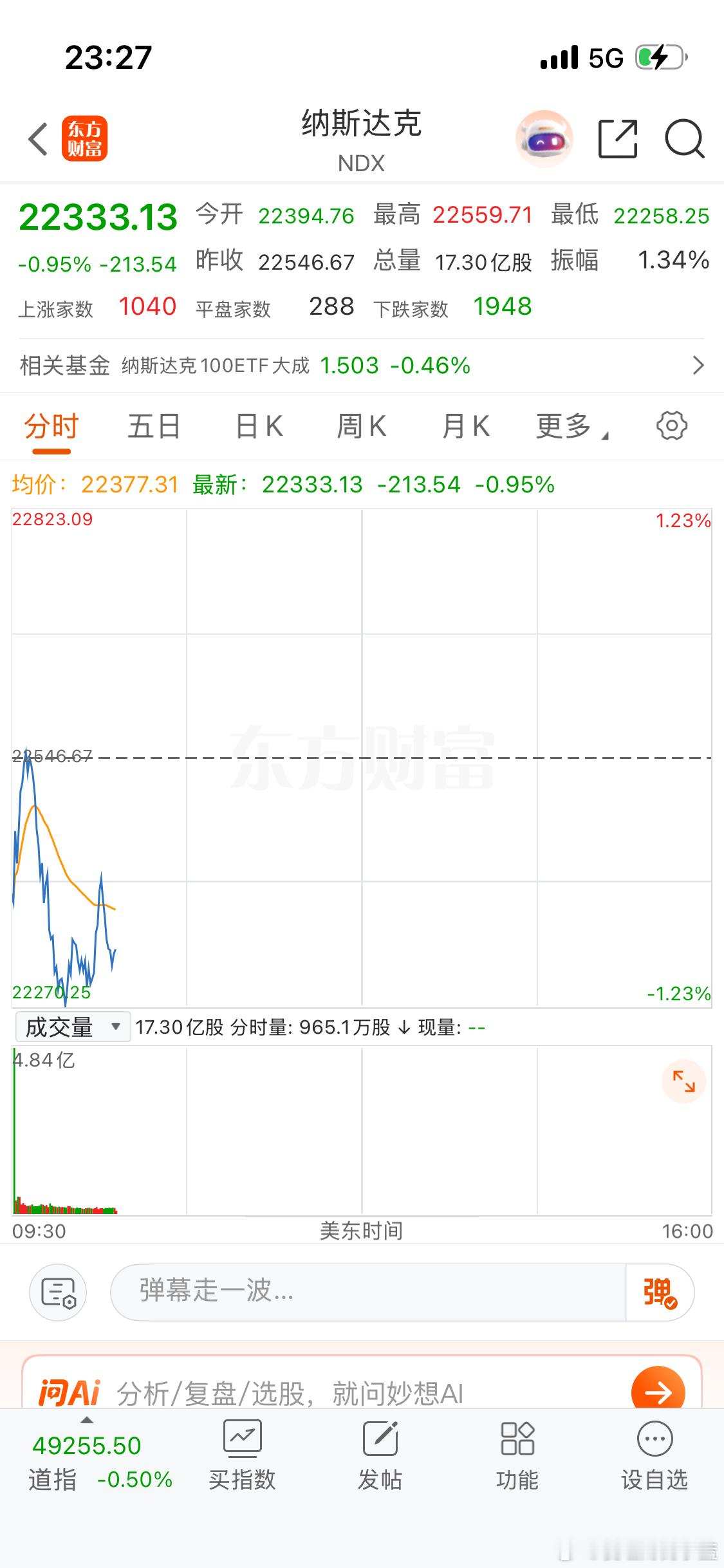Image resolution: width=724 pixels, height=1568 pixels.
Task: Tap 设自选 to add to watchlist
Action: tap(654, 1468)
